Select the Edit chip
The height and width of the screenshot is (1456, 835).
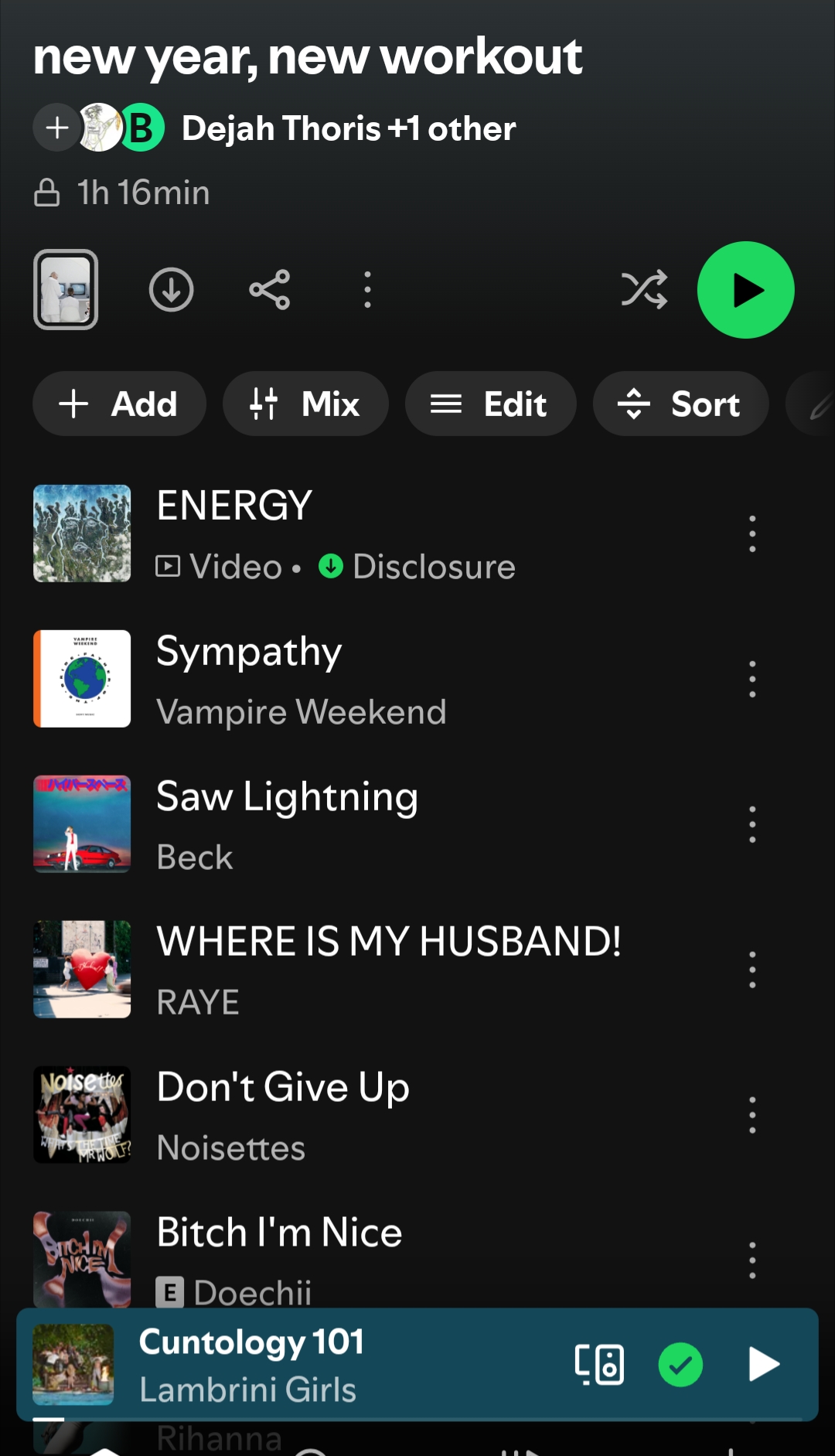coord(490,404)
